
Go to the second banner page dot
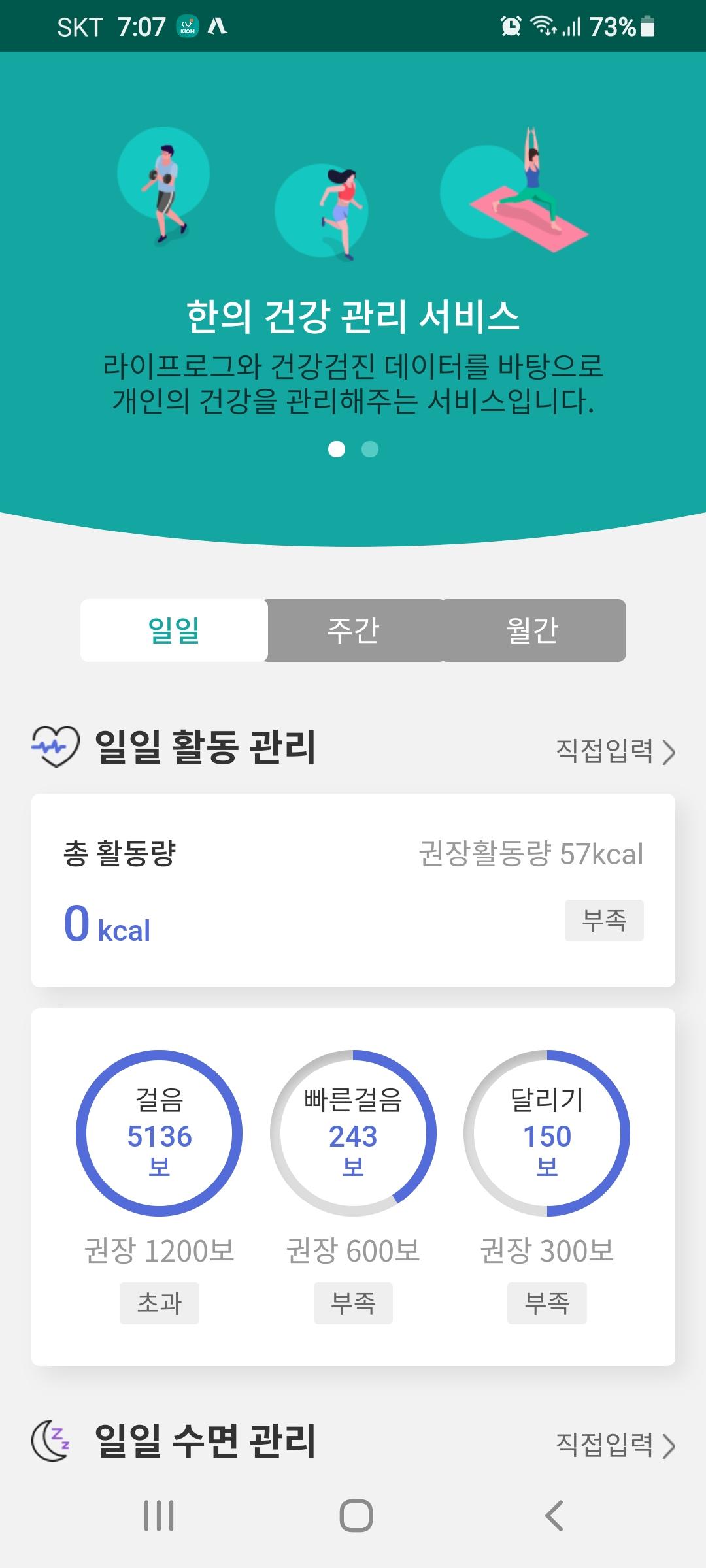pyautogui.click(x=370, y=449)
